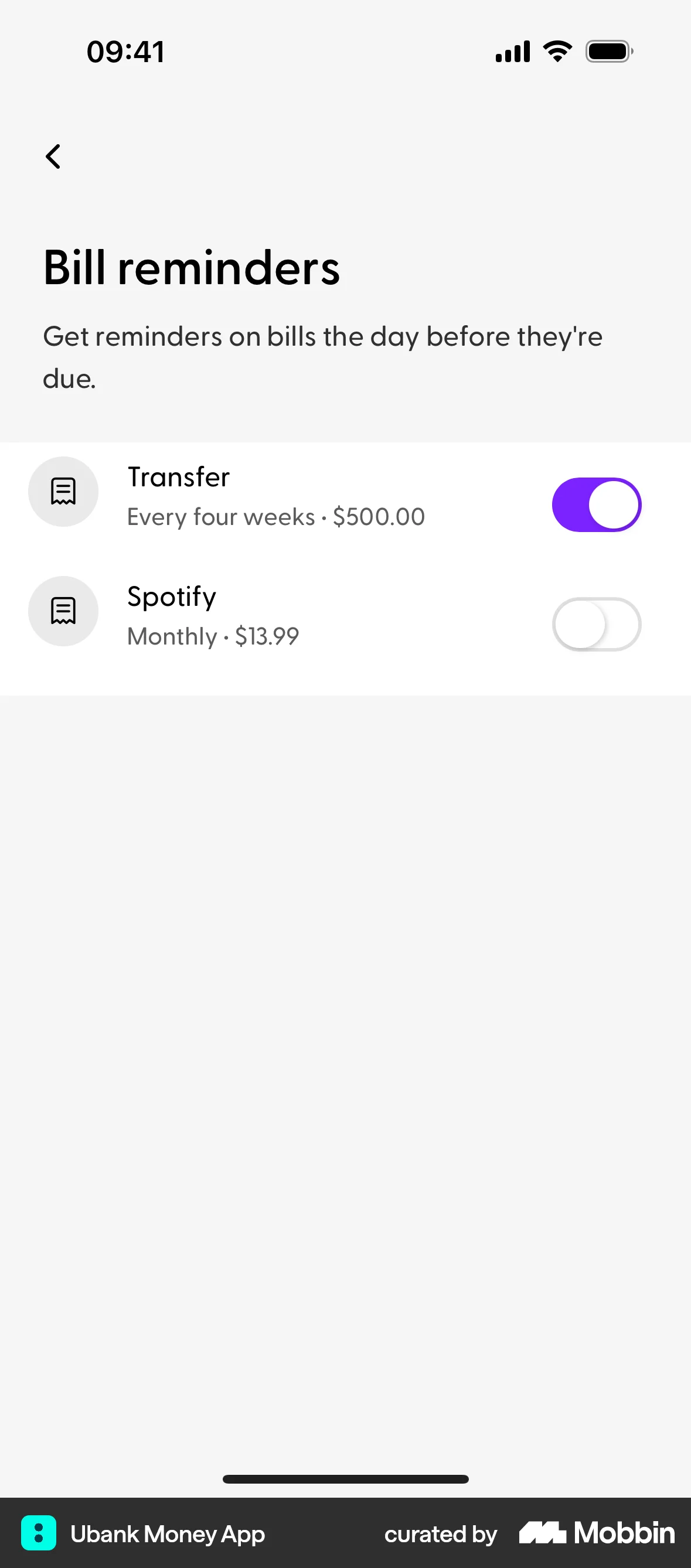This screenshot has height=1568, width=691.
Task: Collapse this screen using the left arrow
Action: point(53,156)
